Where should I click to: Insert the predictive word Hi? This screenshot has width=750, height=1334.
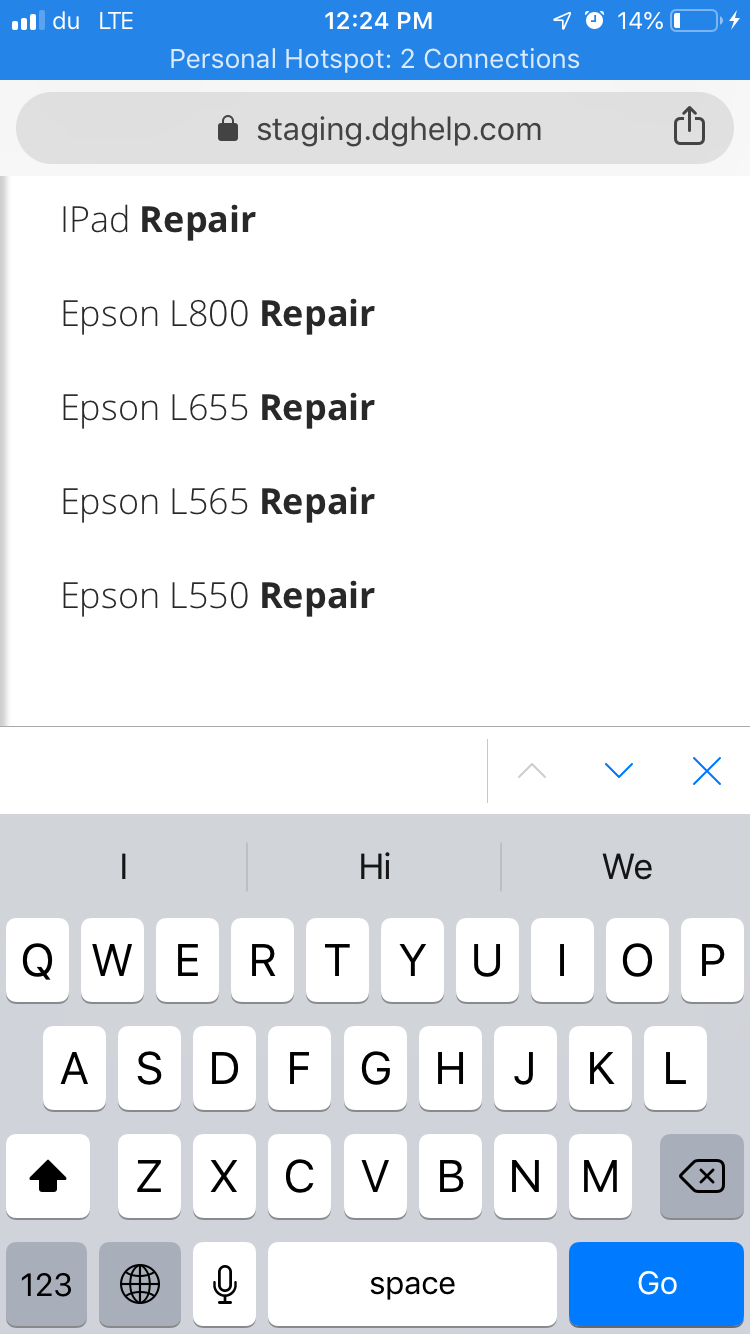[375, 866]
